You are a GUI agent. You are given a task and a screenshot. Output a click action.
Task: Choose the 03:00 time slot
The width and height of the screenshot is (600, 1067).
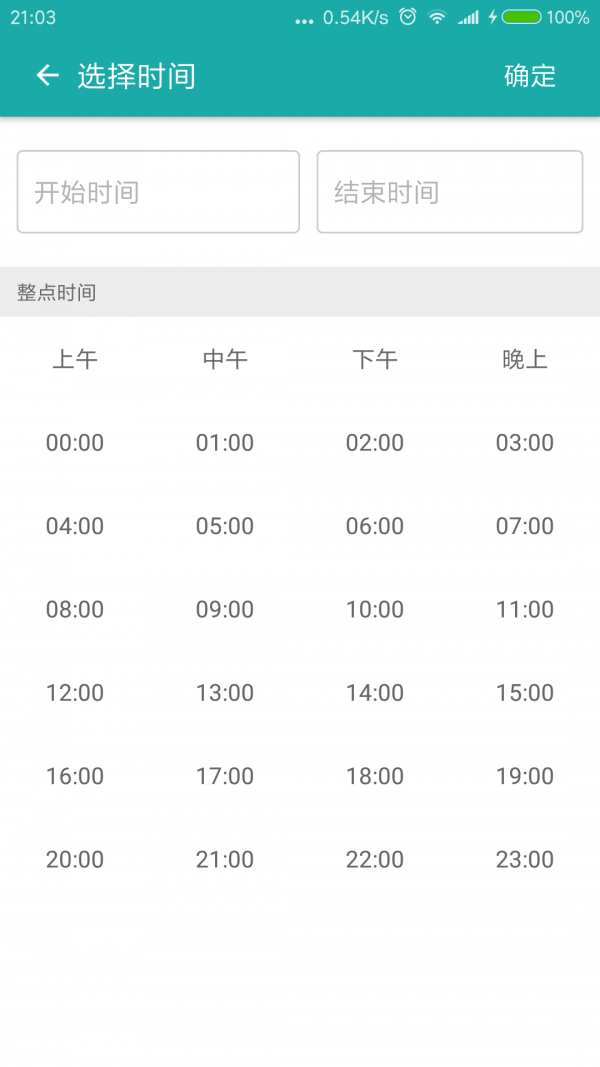[525, 443]
